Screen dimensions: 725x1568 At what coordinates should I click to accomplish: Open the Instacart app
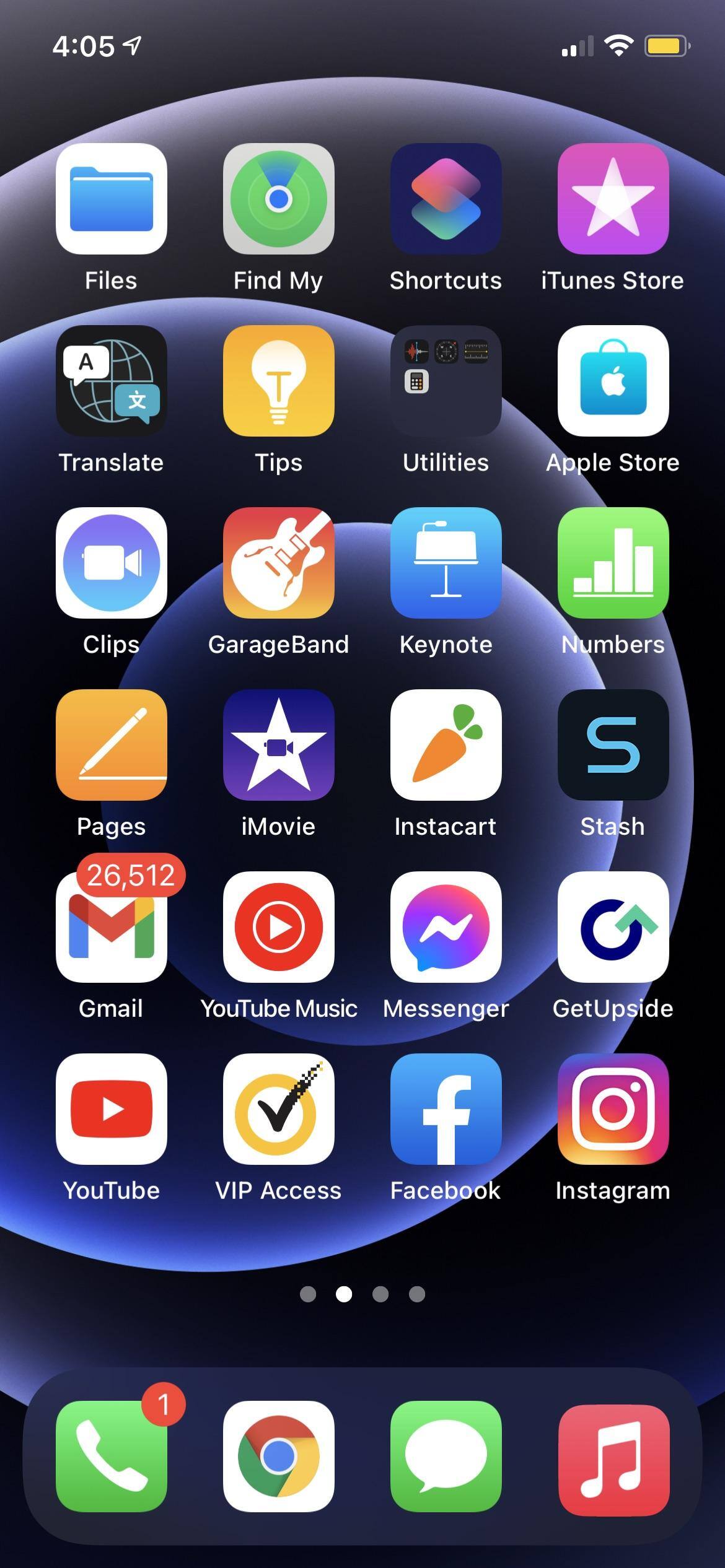click(x=446, y=745)
